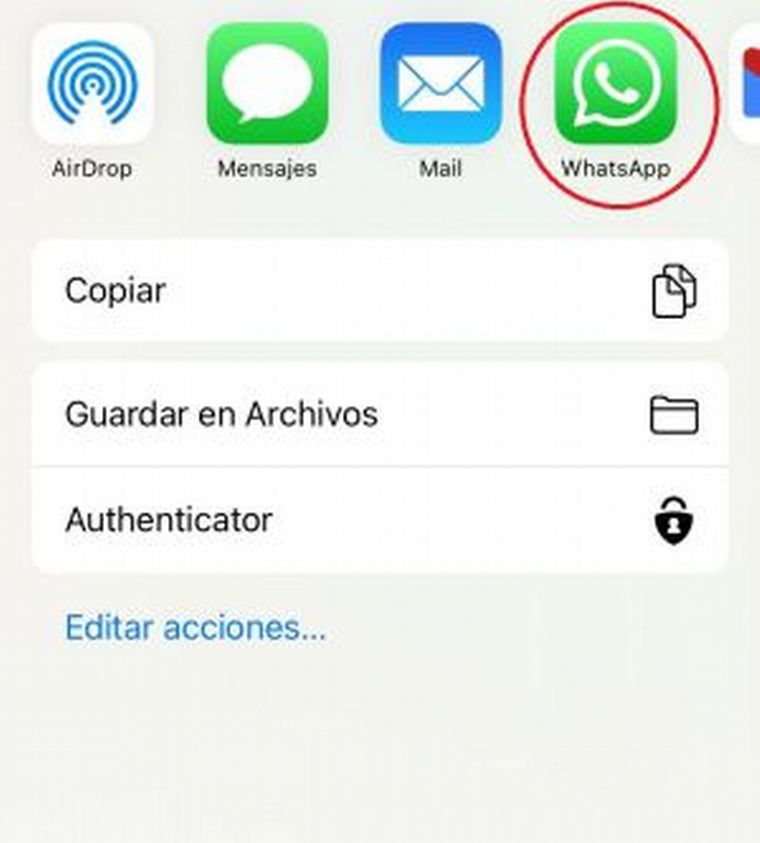This screenshot has height=843, width=760.
Task: Select WhatsApp to share
Action: 615,84
